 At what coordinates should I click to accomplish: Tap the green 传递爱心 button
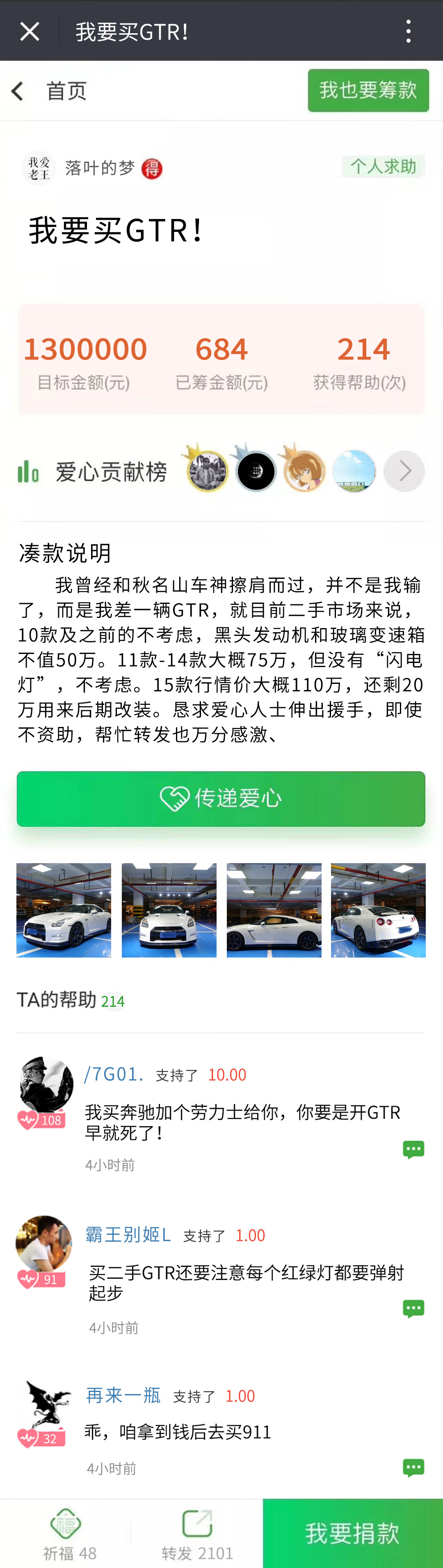click(x=221, y=798)
